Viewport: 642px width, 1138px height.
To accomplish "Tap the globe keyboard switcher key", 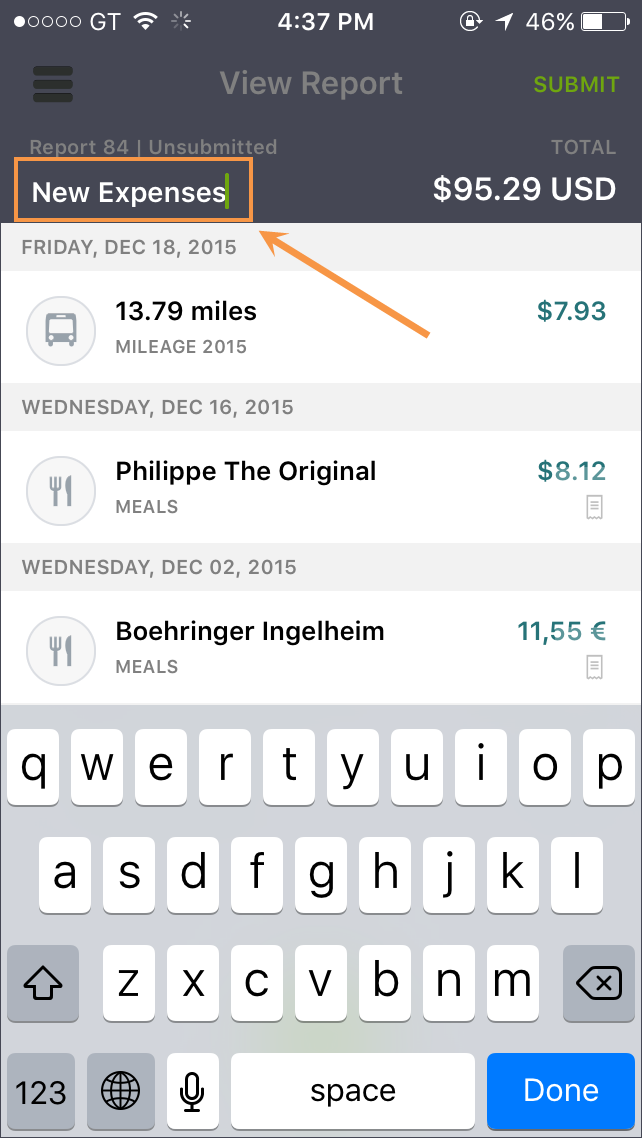I will [120, 1090].
